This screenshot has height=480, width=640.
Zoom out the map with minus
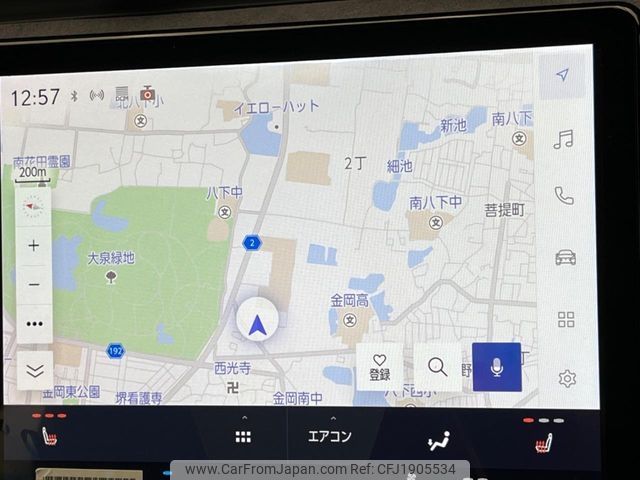click(x=34, y=284)
